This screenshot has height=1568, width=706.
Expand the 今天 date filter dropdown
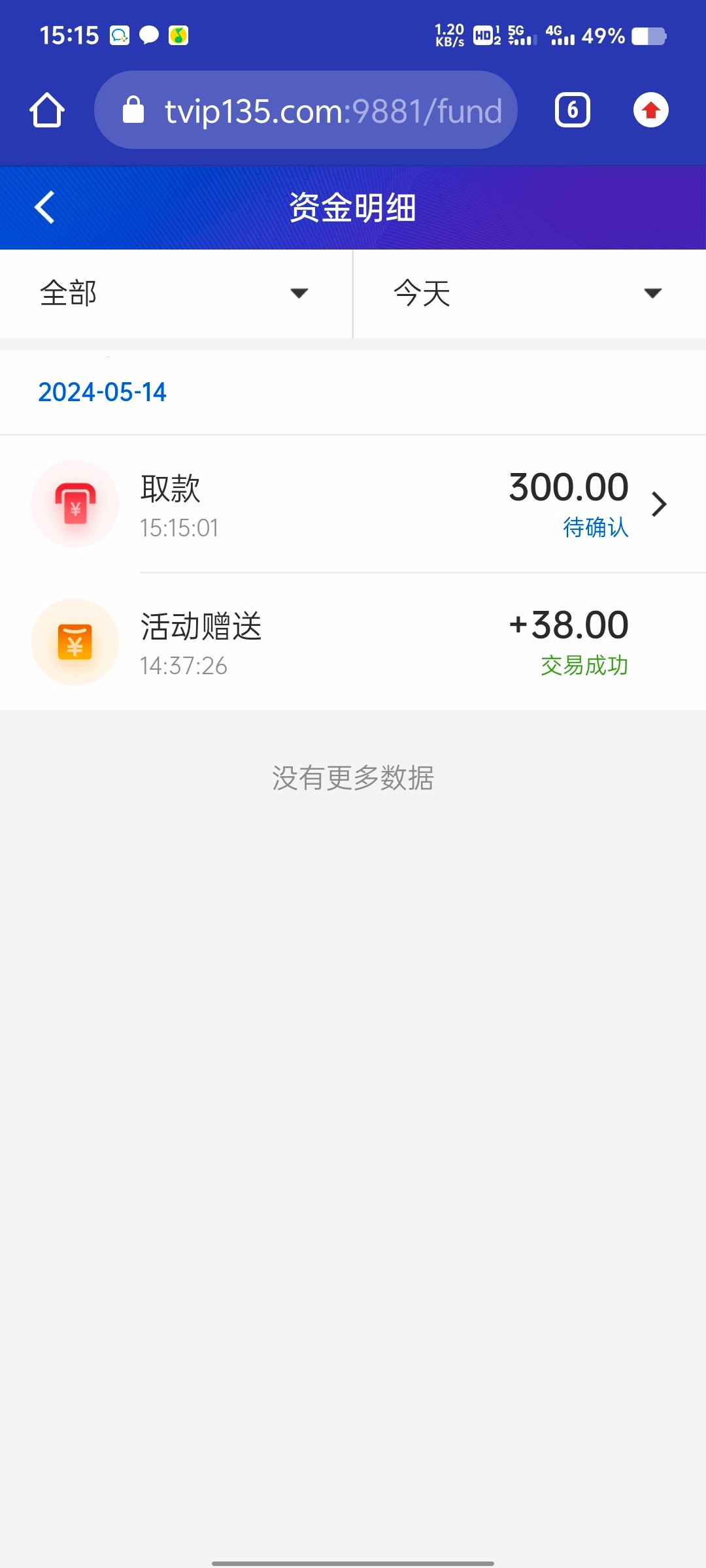528,293
